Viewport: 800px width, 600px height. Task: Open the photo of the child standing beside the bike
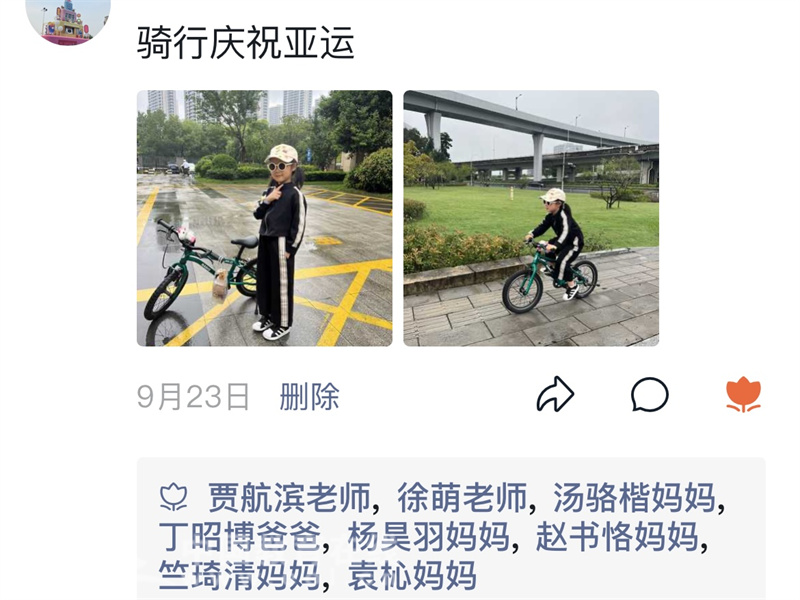(264, 218)
